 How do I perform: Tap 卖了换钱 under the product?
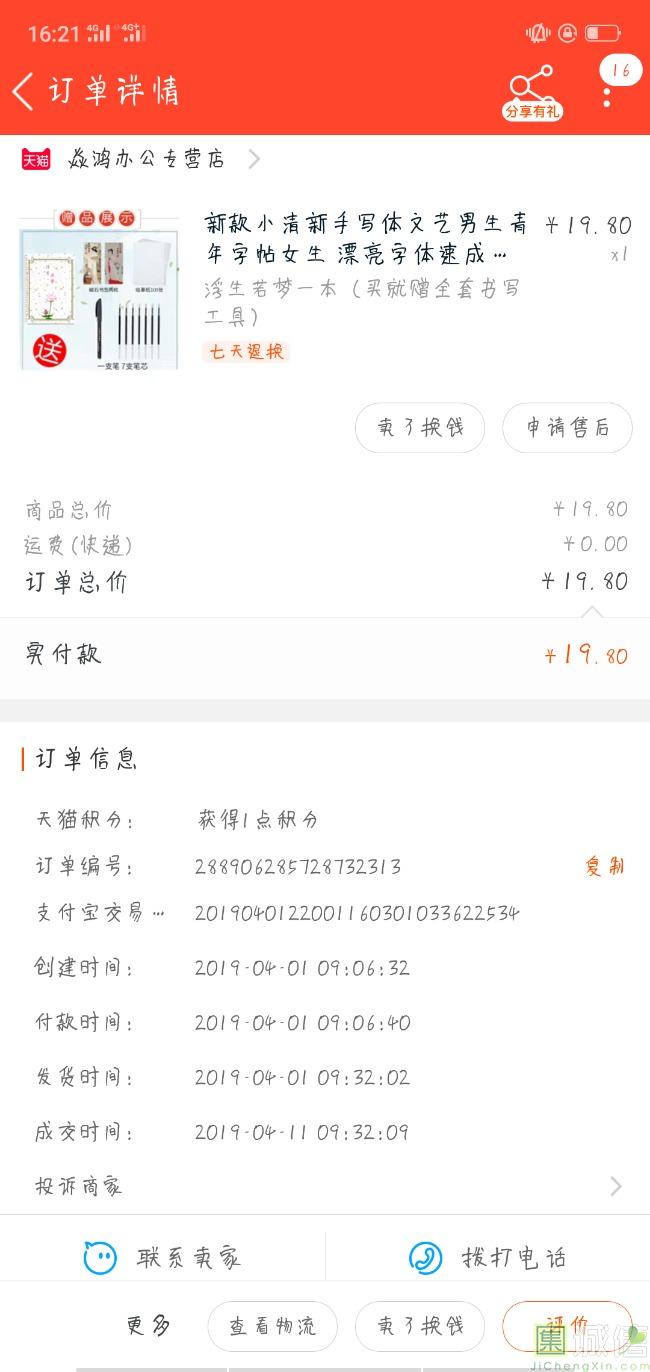tap(420, 428)
